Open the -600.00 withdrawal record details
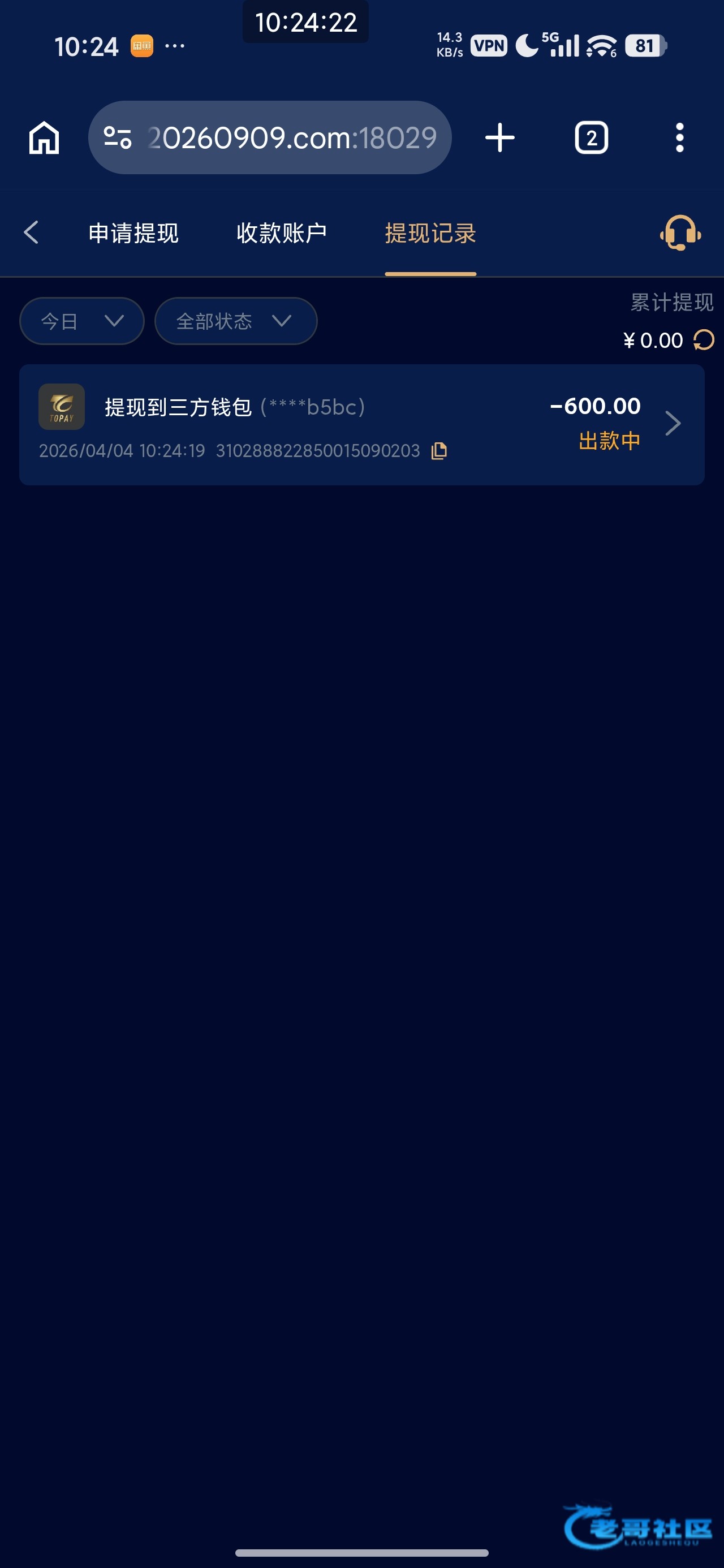Viewport: 724px width, 1568px height. [x=672, y=423]
